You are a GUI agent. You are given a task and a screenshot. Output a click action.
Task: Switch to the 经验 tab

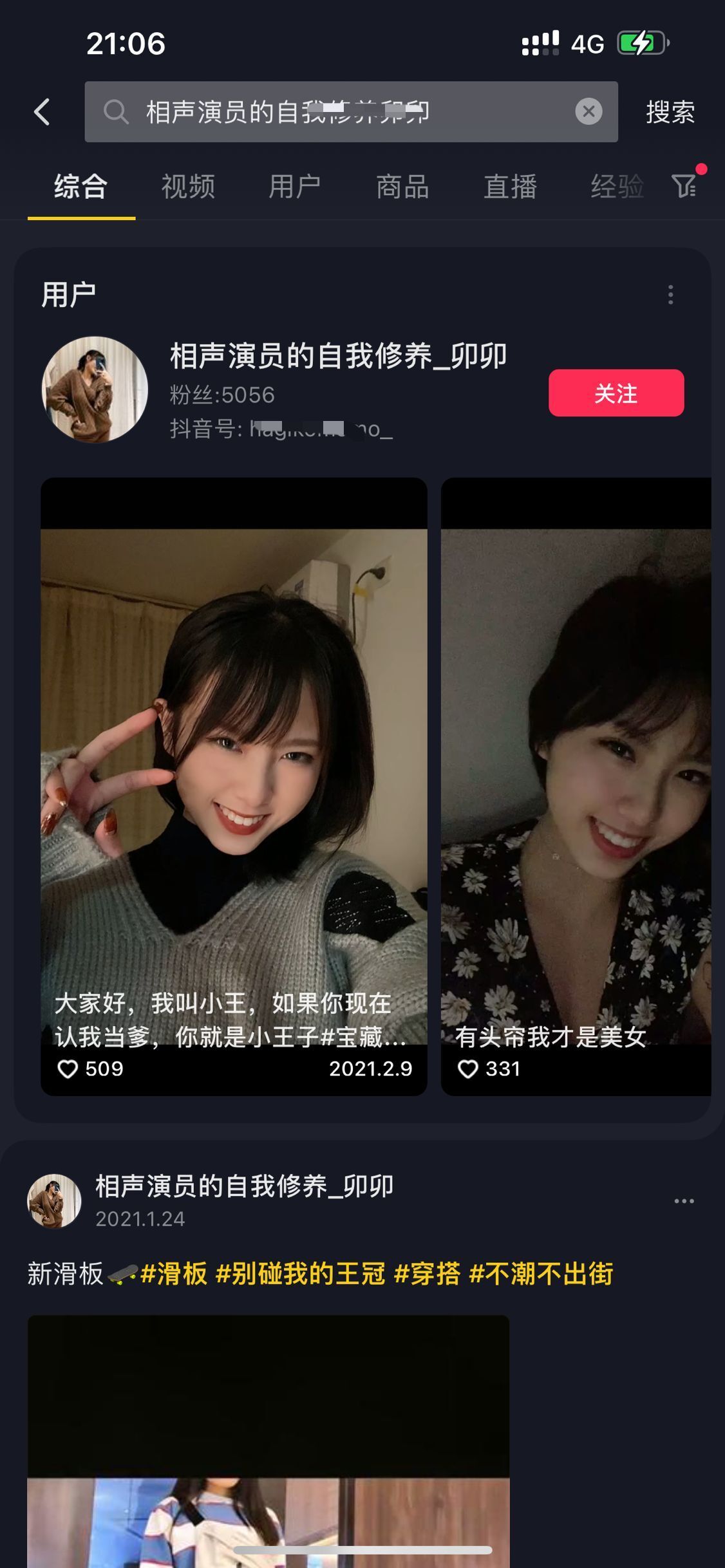616,187
